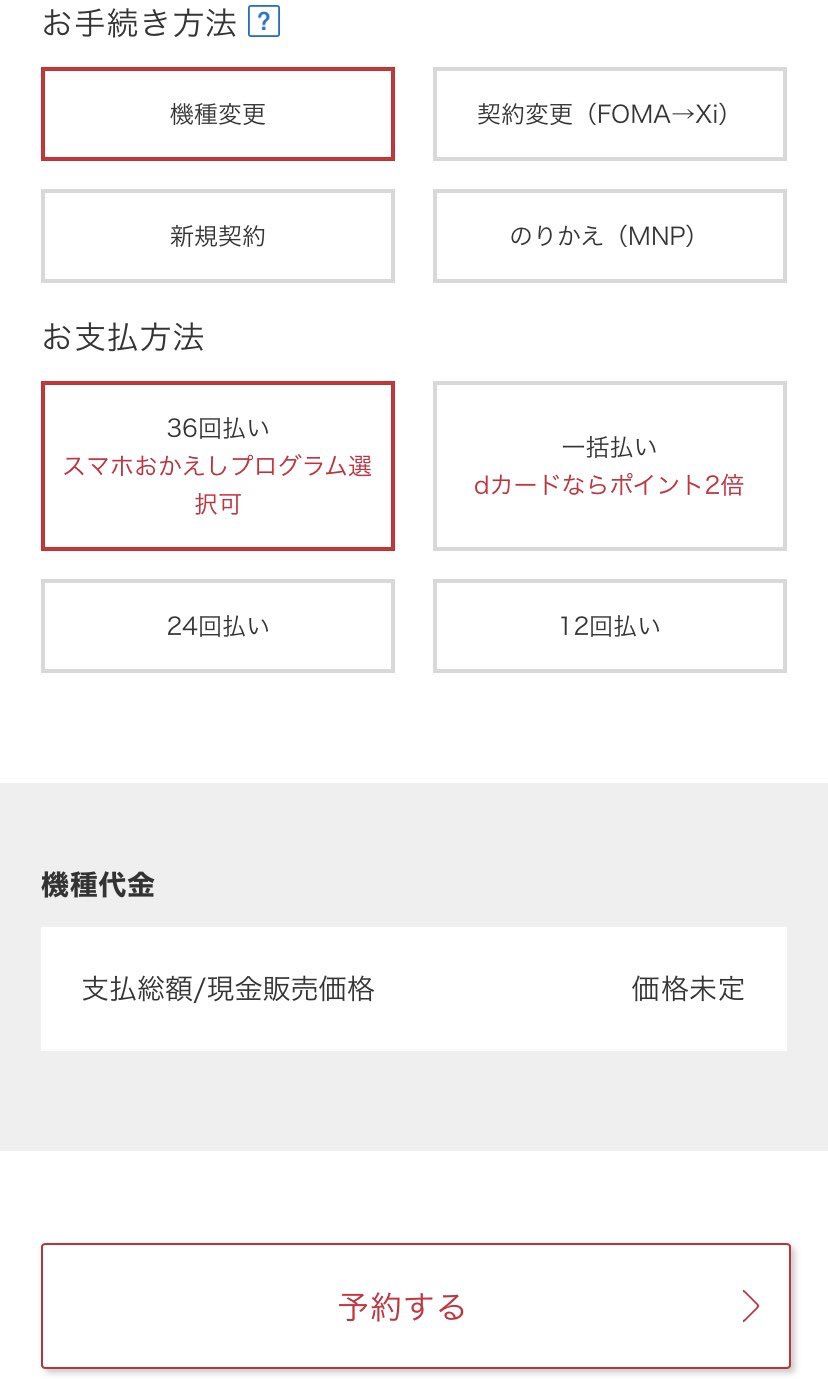The height and width of the screenshot is (1379, 828).
Task: Pick the 12回払い installment option
Action: pos(609,626)
